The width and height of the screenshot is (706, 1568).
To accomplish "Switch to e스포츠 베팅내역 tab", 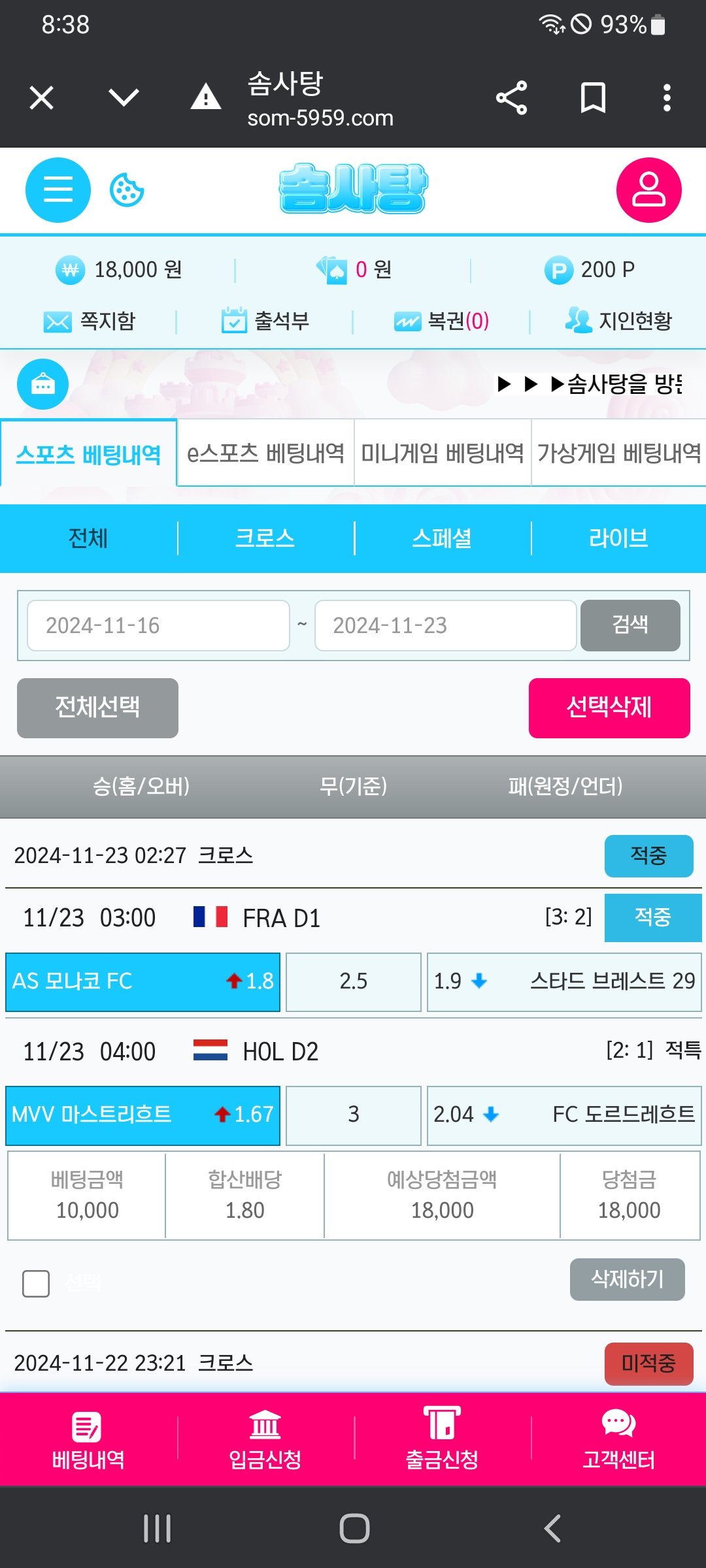I will [265, 453].
